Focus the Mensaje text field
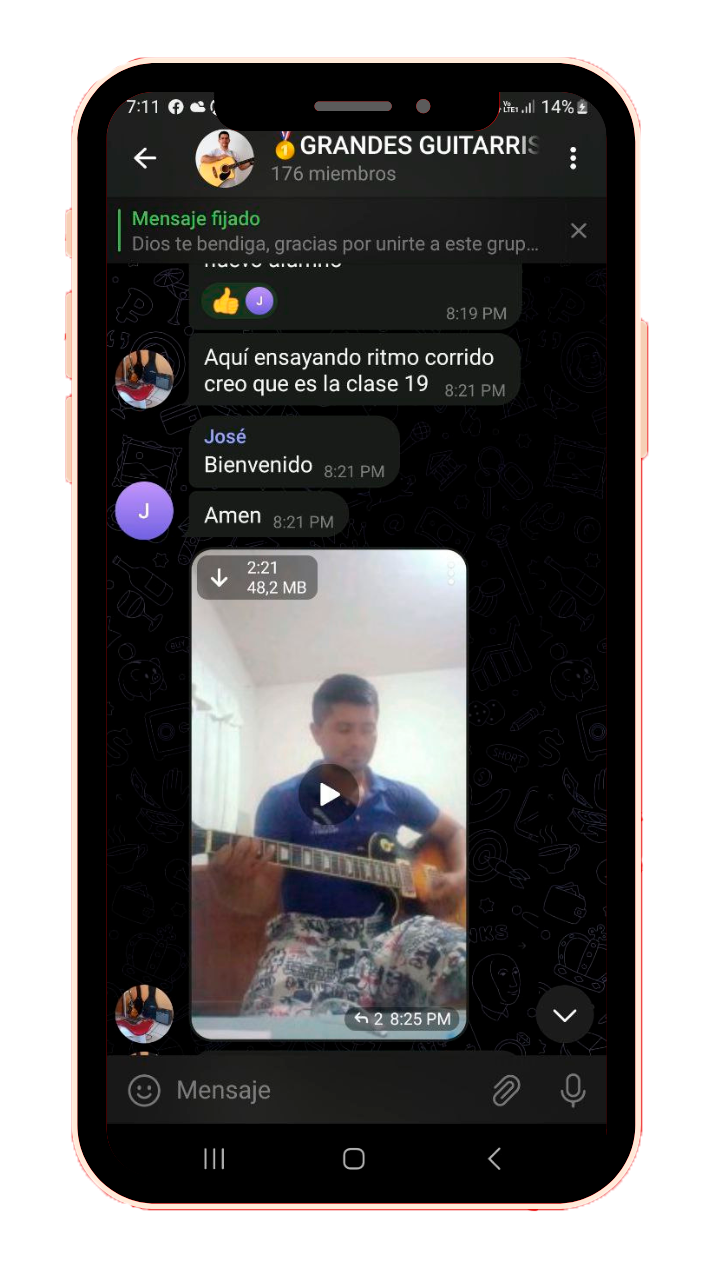This screenshot has height=1280, width=720. coord(320,1090)
